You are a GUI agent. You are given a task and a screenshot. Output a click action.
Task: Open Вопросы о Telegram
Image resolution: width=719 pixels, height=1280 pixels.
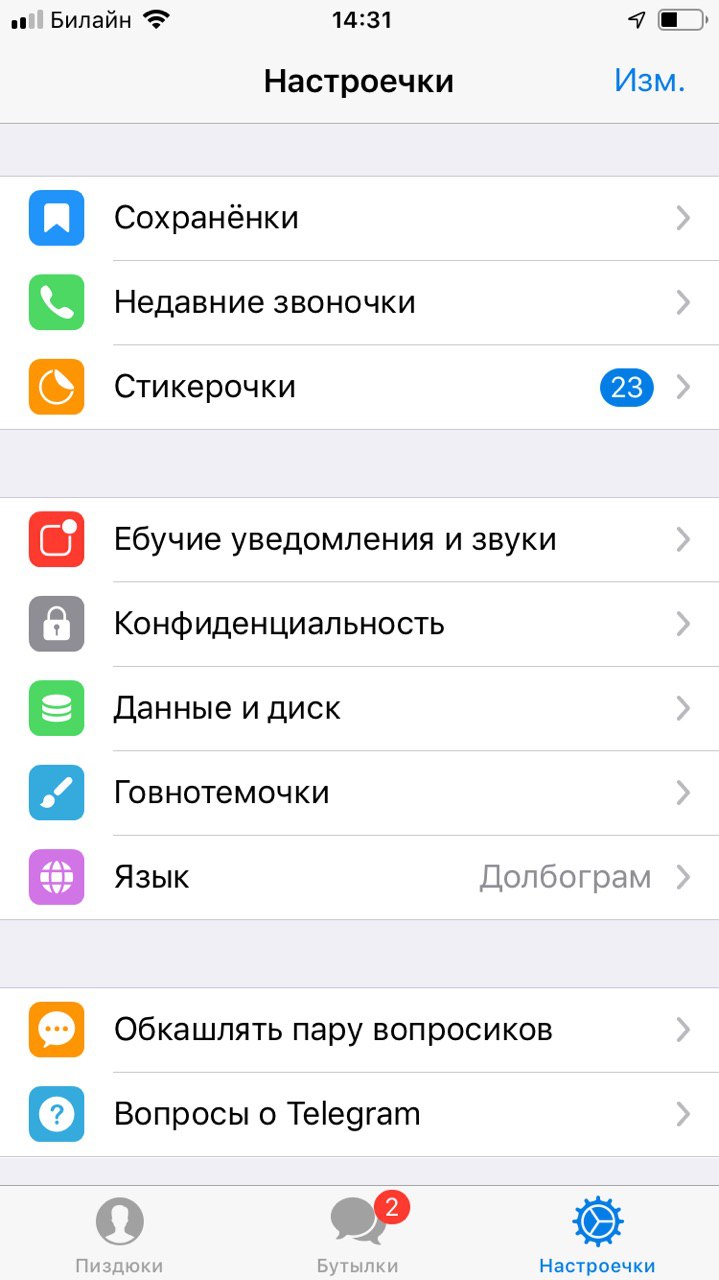coord(360,1114)
